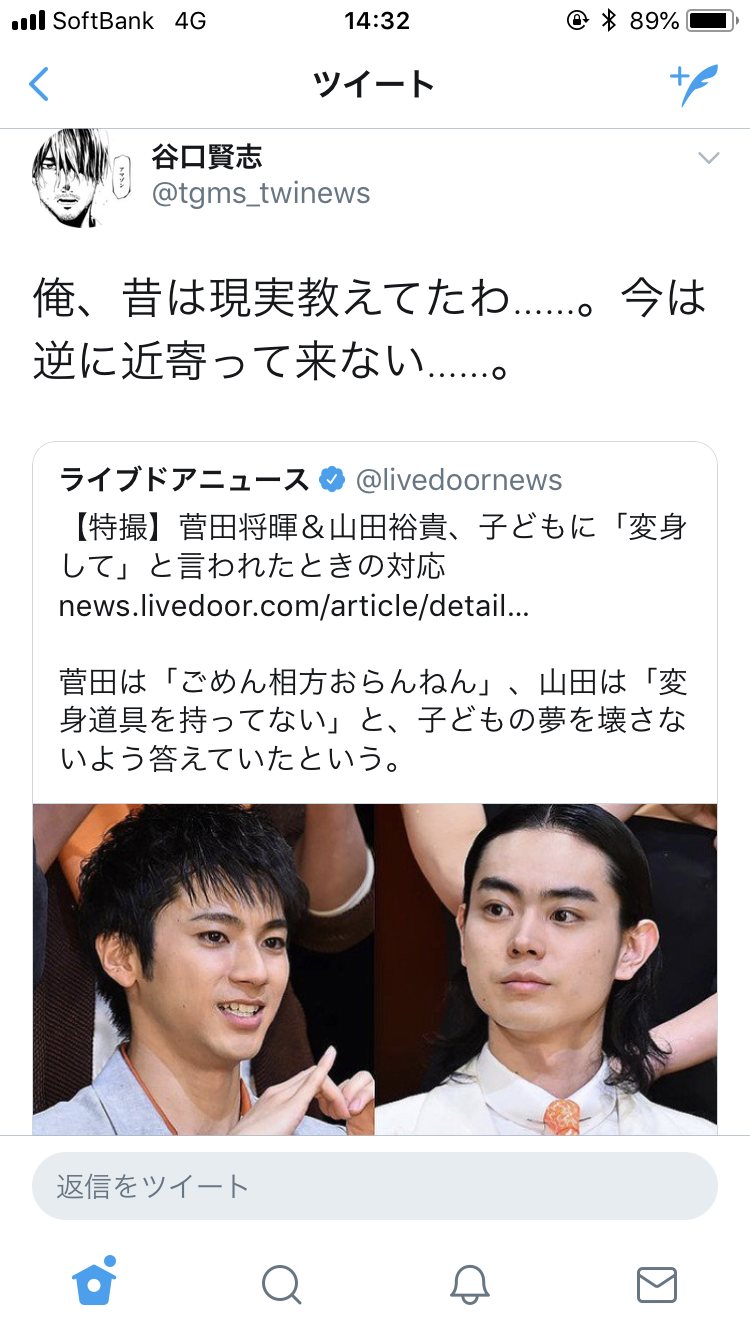Open the @tgms_twinews handle
Screen dimensions: 750x1334
(x=260, y=193)
